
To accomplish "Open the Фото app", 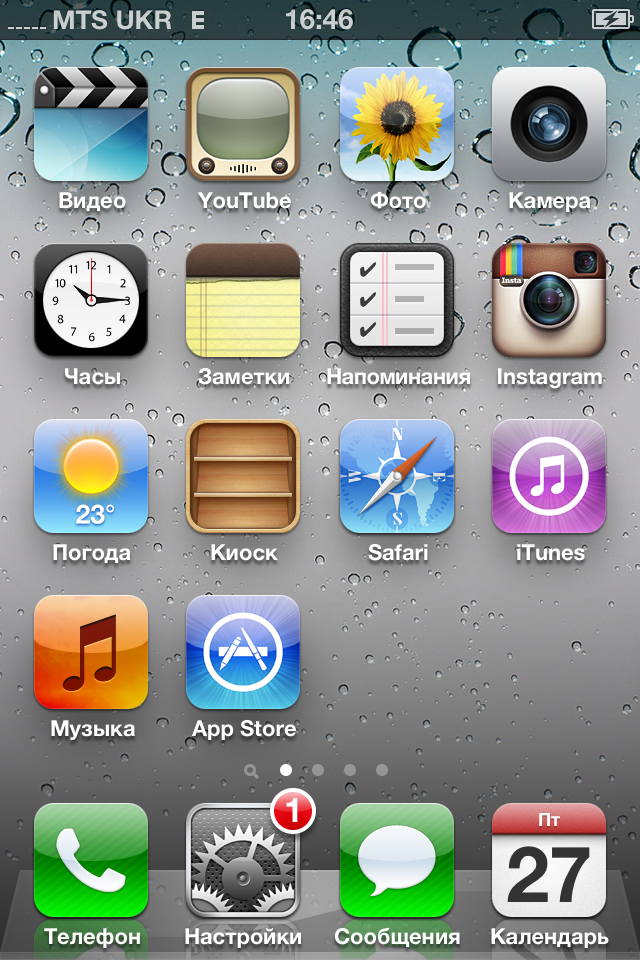I will click(x=396, y=124).
